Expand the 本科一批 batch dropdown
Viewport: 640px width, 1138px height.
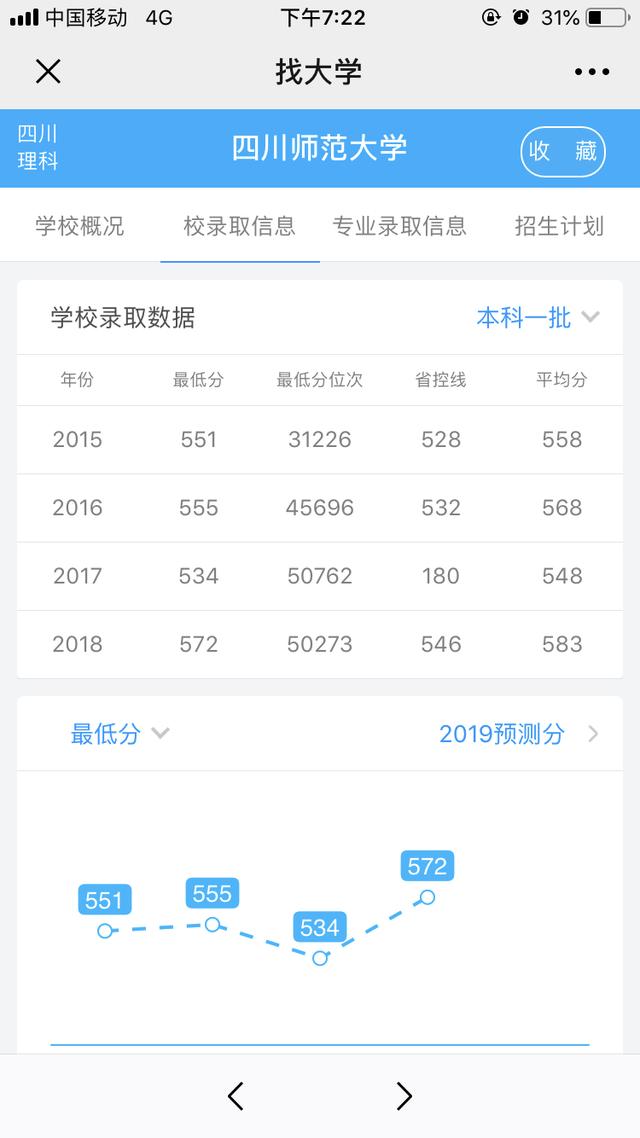point(538,317)
